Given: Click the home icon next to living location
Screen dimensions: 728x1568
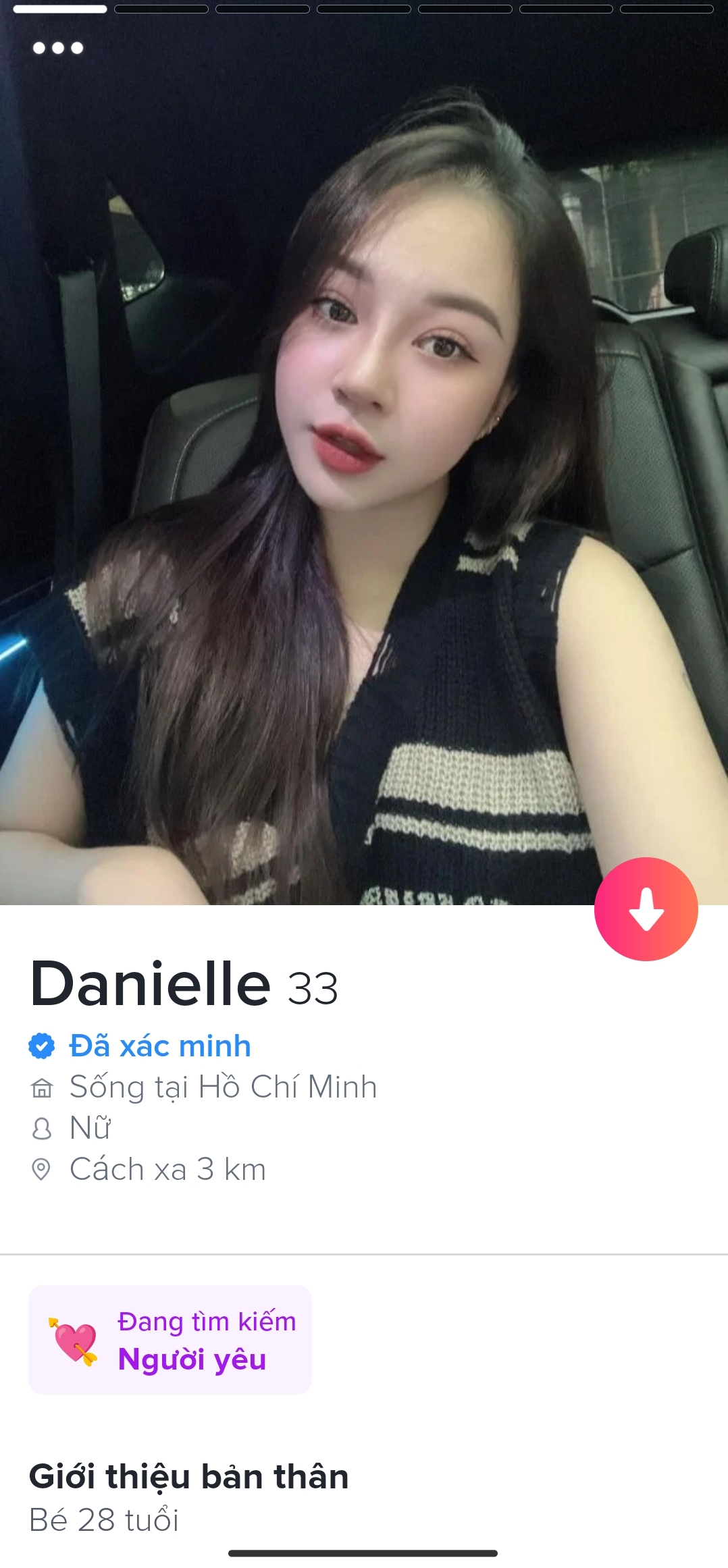Looking at the screenshot, I should [x=42, y=1087].
